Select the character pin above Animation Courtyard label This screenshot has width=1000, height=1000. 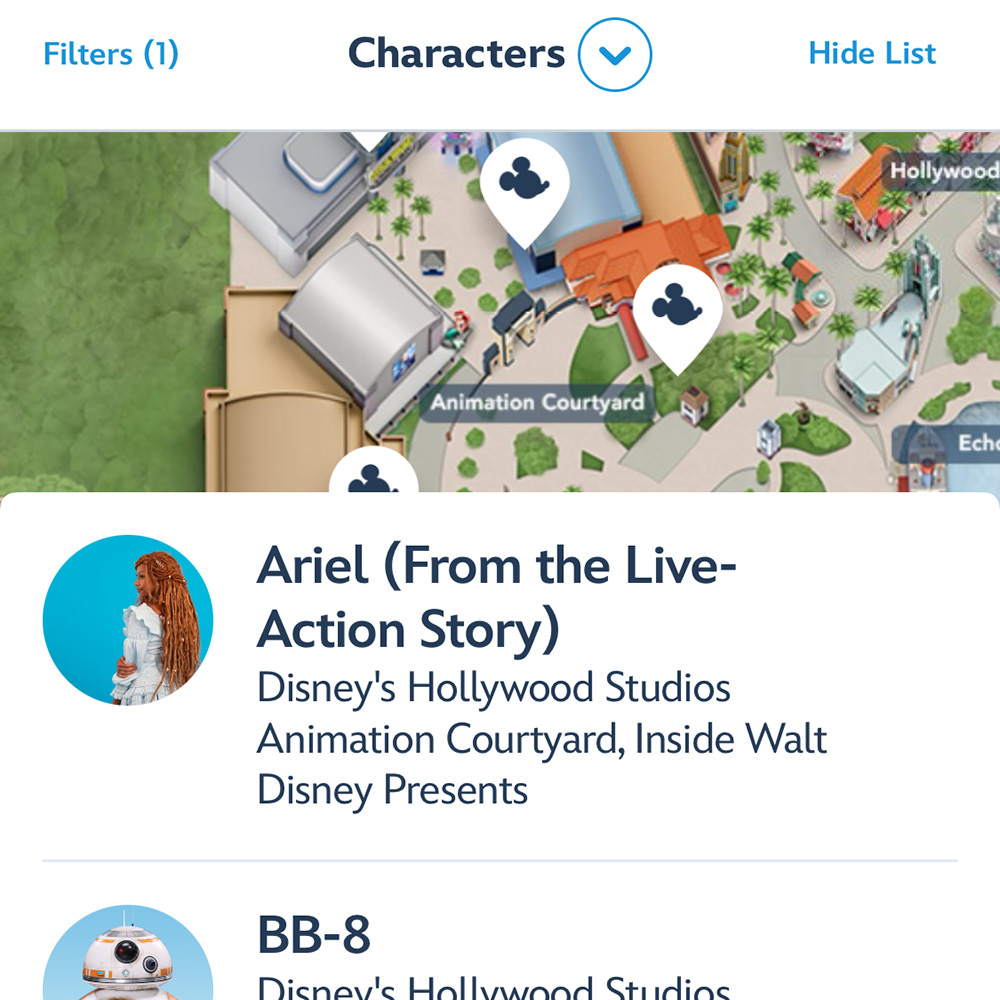(x=677, y=310)
